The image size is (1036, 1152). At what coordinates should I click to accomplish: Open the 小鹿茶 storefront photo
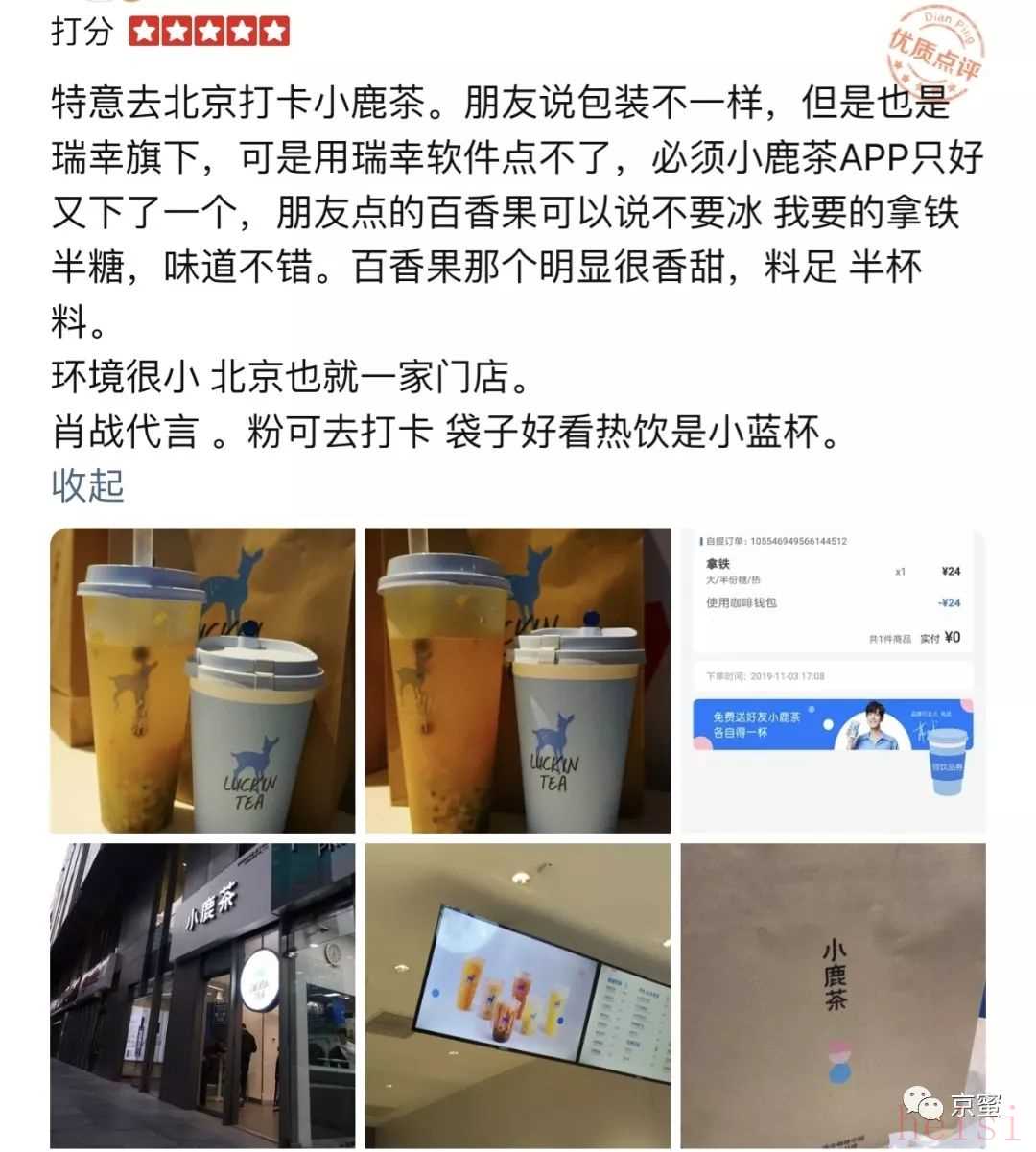202,995
